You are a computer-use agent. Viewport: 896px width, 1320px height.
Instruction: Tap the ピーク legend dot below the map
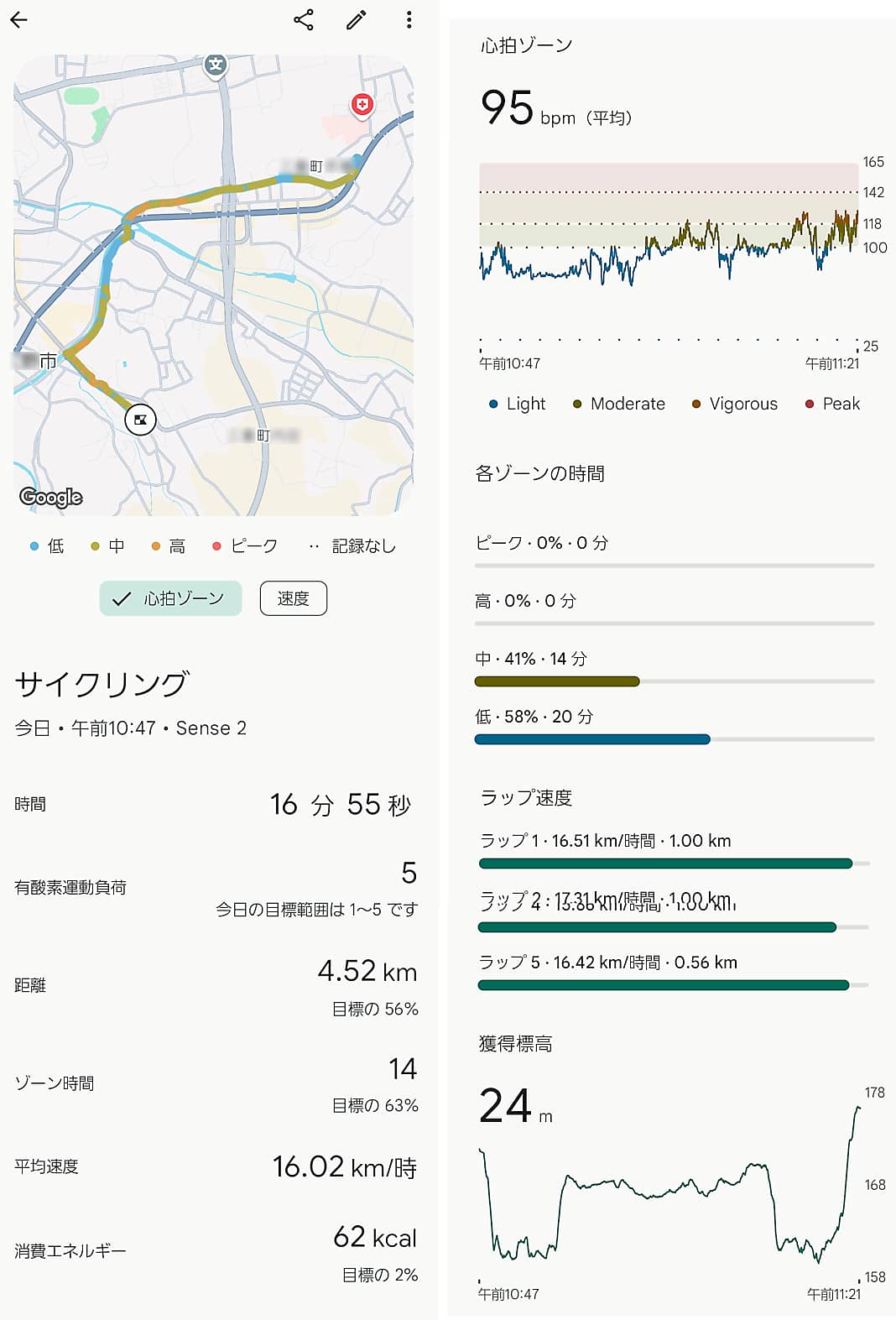[217, 546]
